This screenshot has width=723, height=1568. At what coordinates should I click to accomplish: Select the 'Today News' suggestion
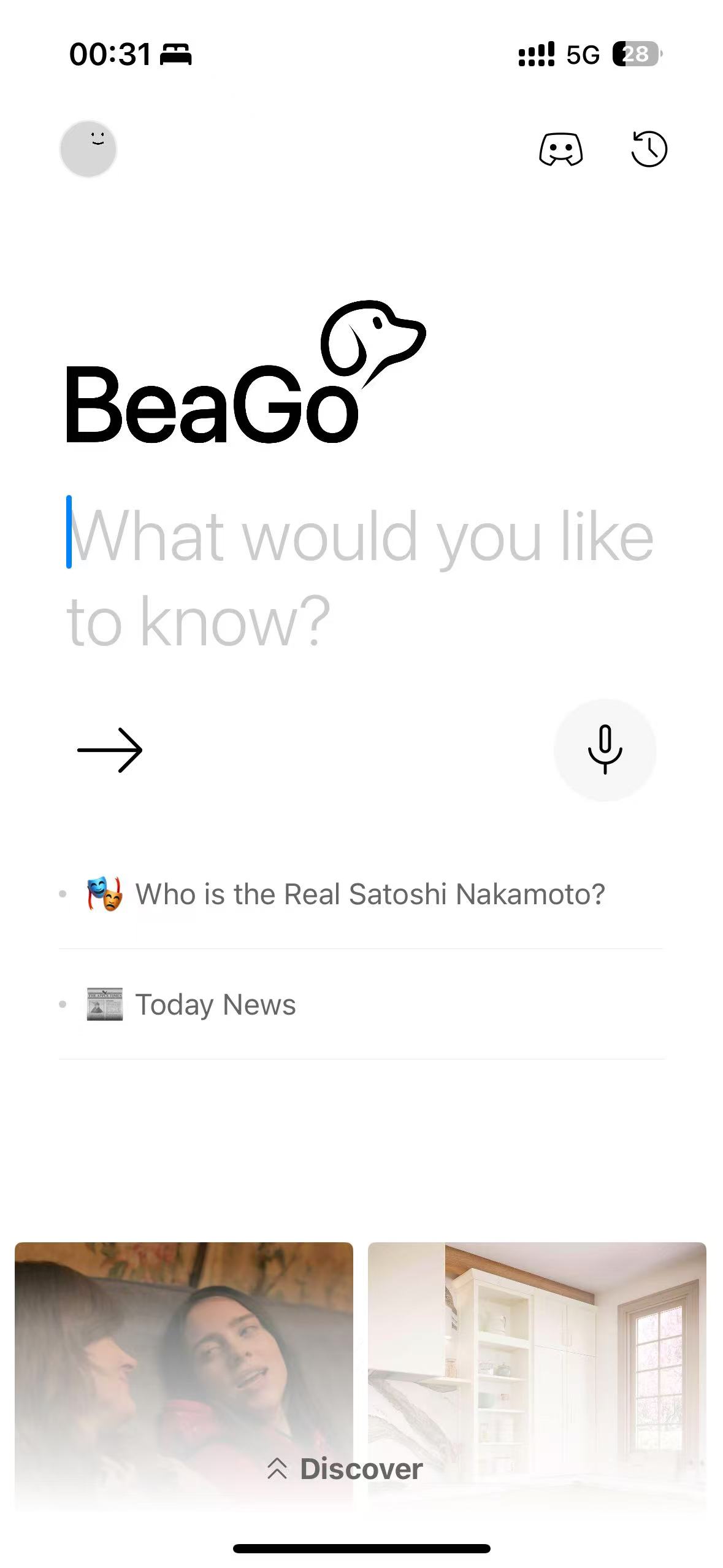(361, 1004)
